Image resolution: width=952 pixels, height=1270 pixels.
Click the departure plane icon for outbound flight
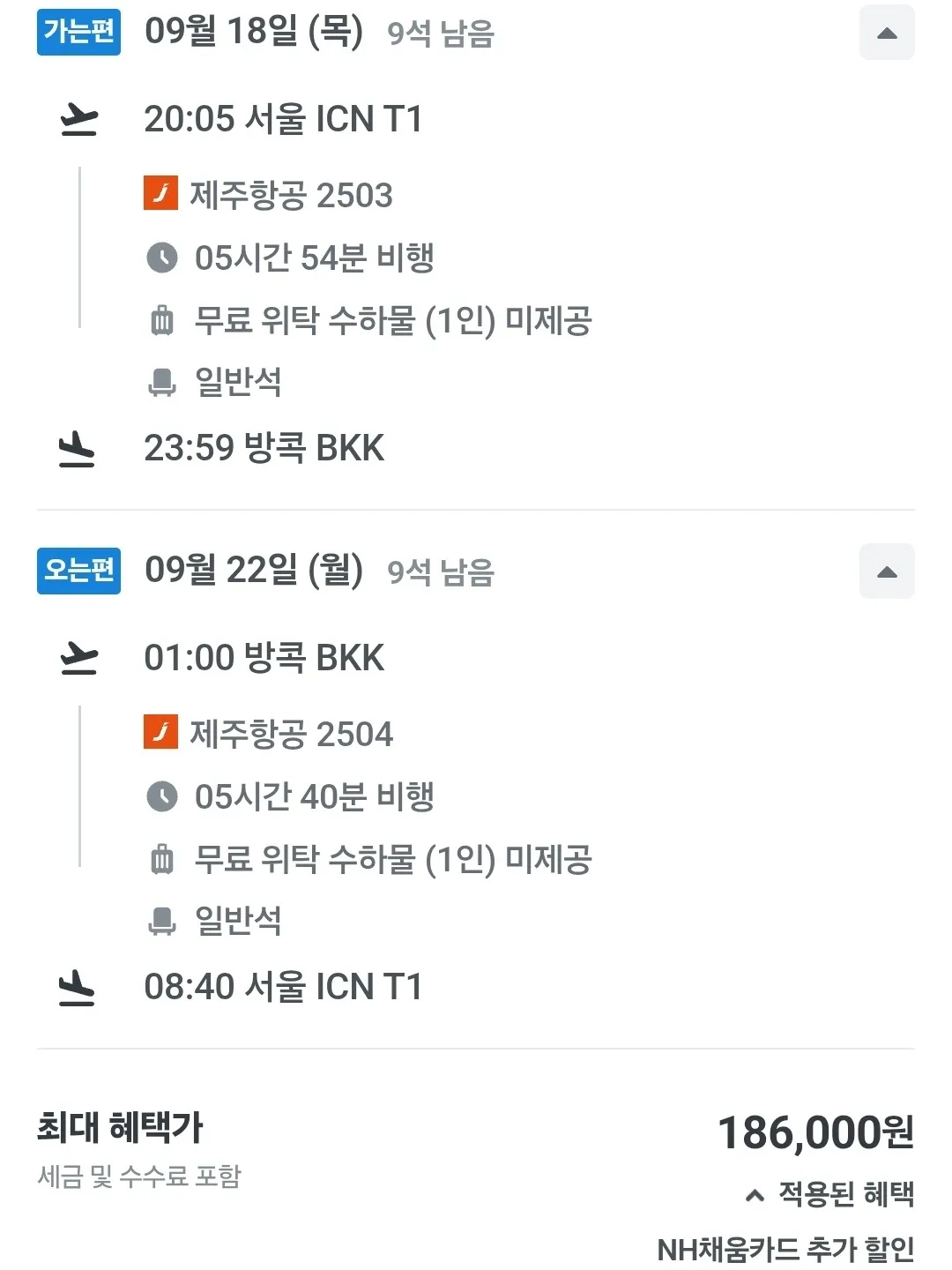point(78,120)
